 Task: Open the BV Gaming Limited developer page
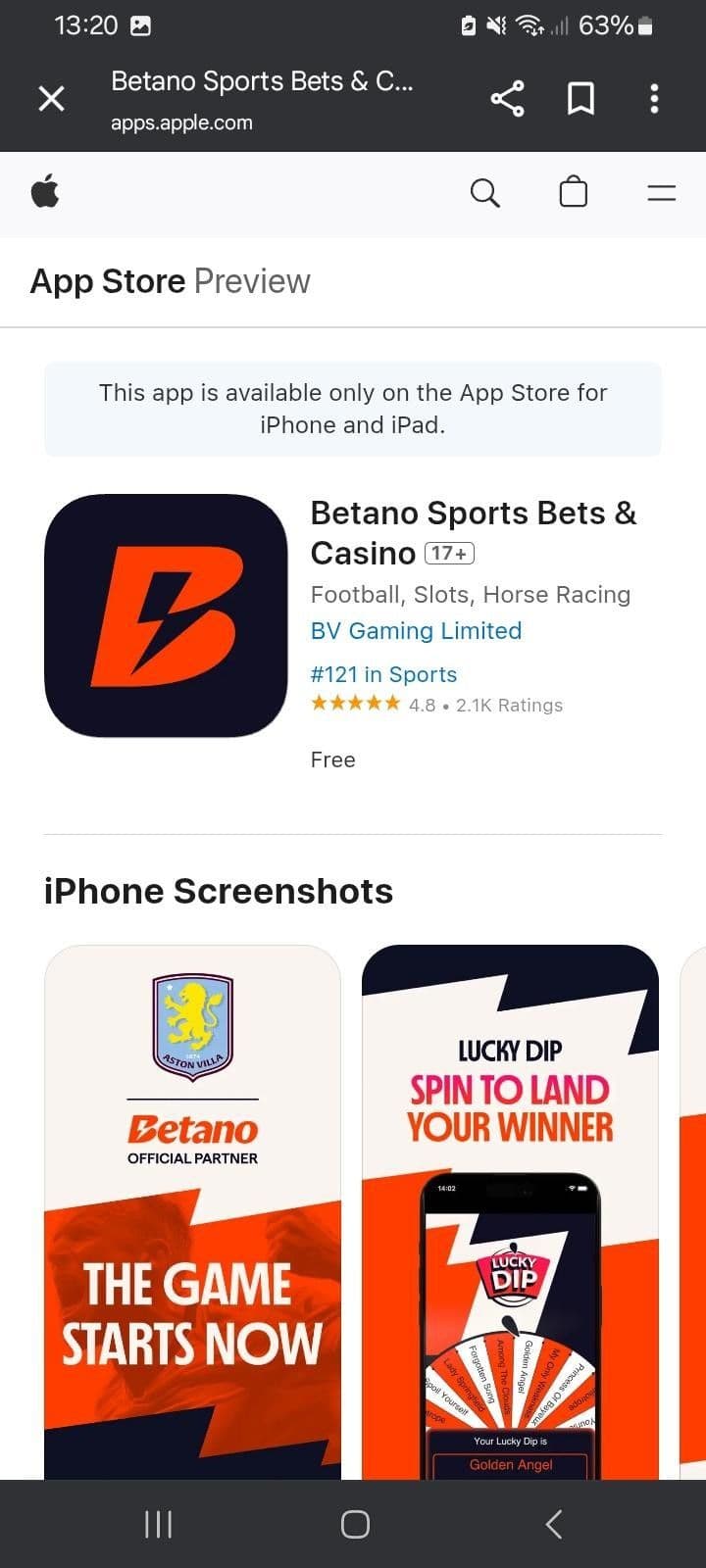(x=416, y=630)
